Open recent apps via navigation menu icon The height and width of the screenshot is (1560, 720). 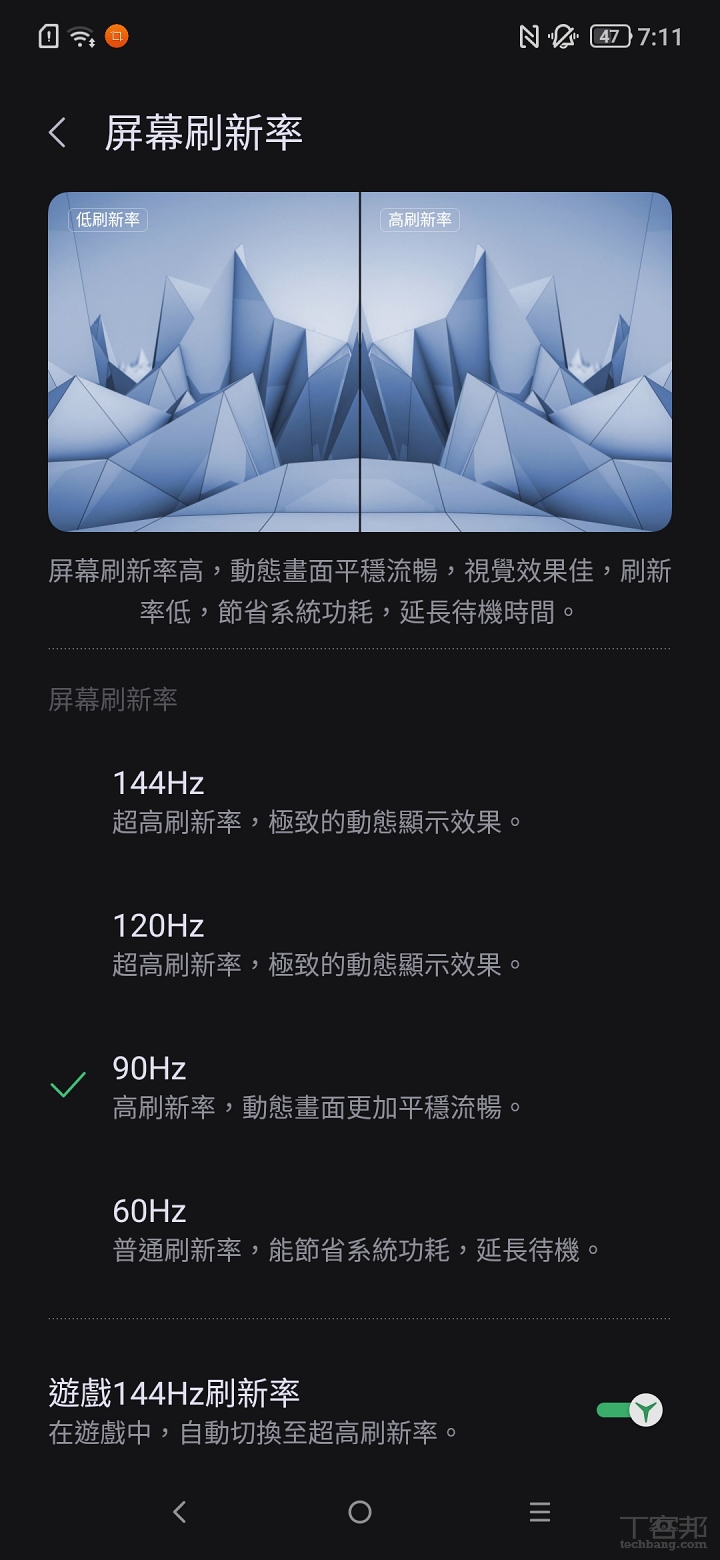[x=540, y=1512]
